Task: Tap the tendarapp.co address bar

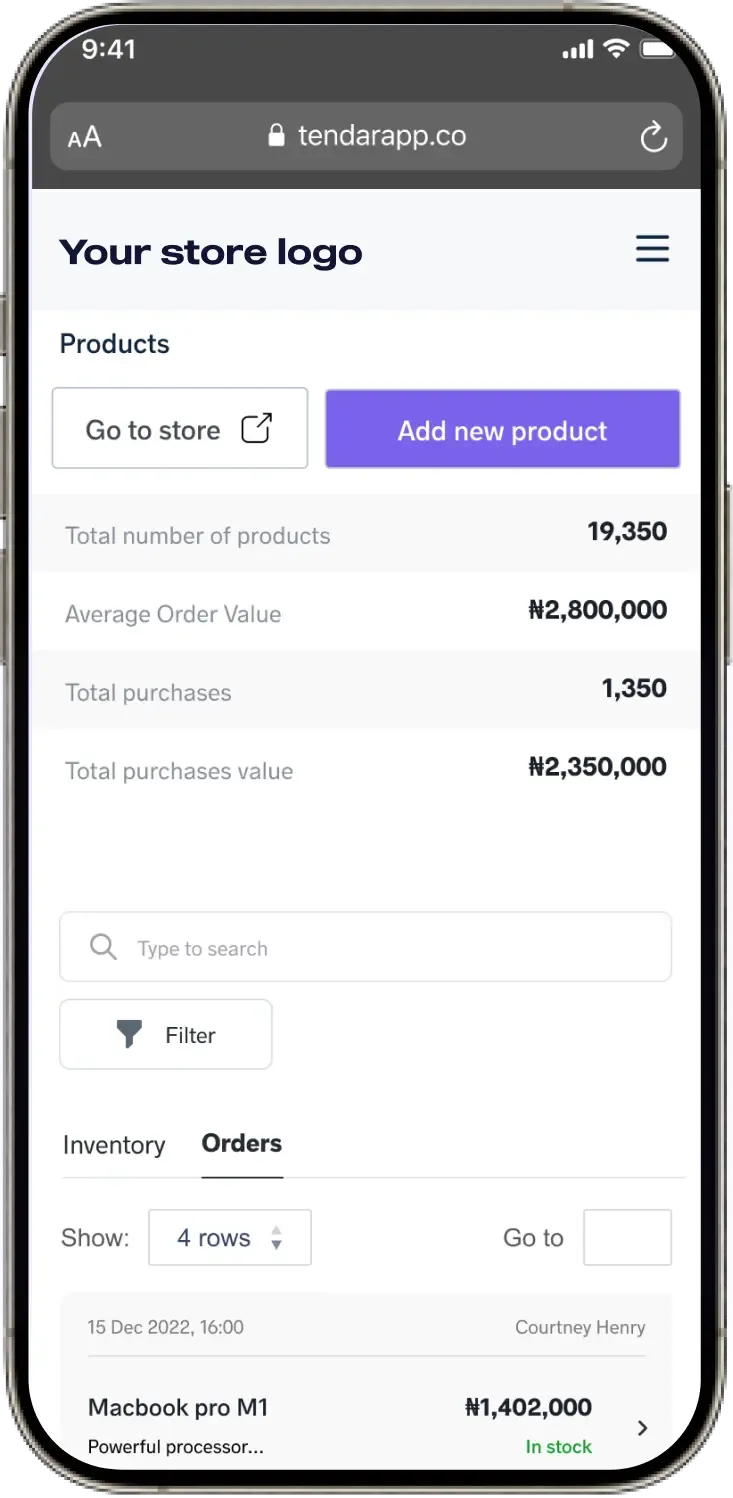Action: click(x=367, y=136)
